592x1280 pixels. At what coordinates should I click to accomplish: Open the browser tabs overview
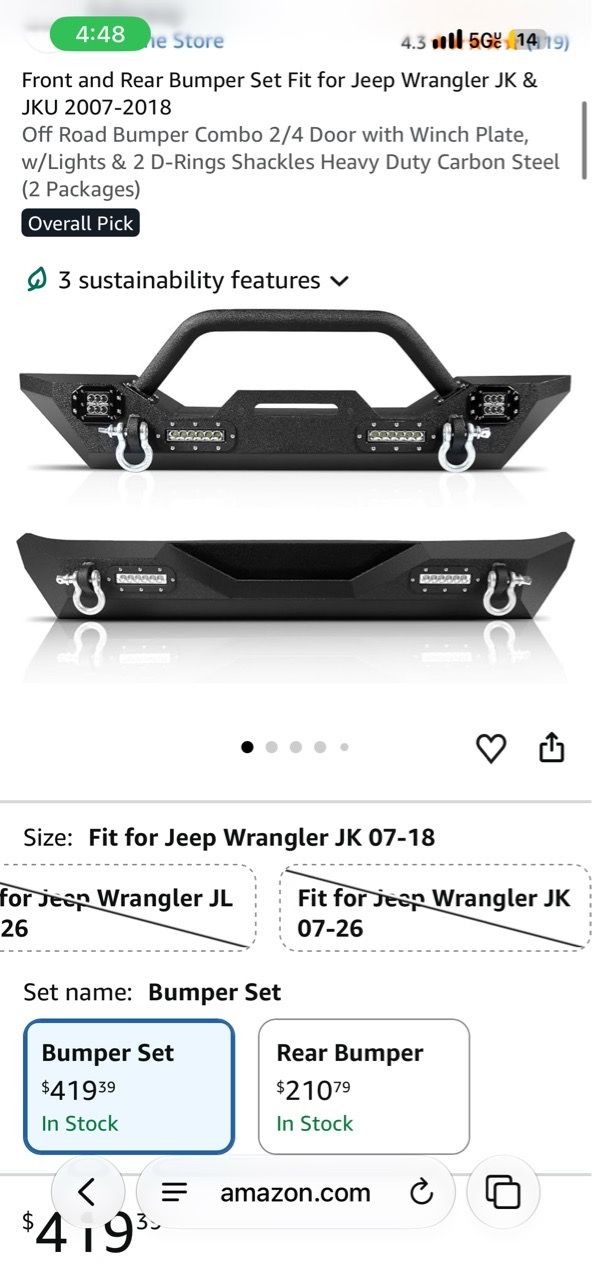(x=503, y=1192)
